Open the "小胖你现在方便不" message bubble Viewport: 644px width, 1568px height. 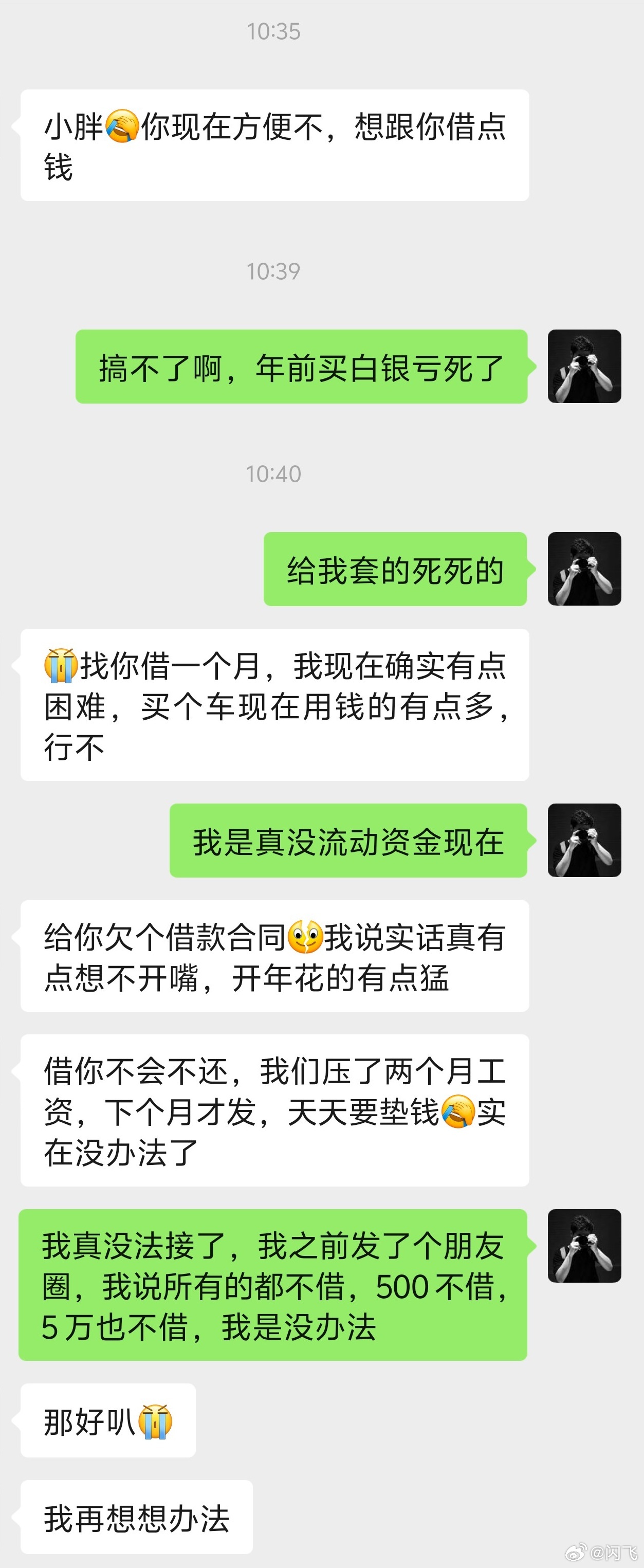[274, 143]
